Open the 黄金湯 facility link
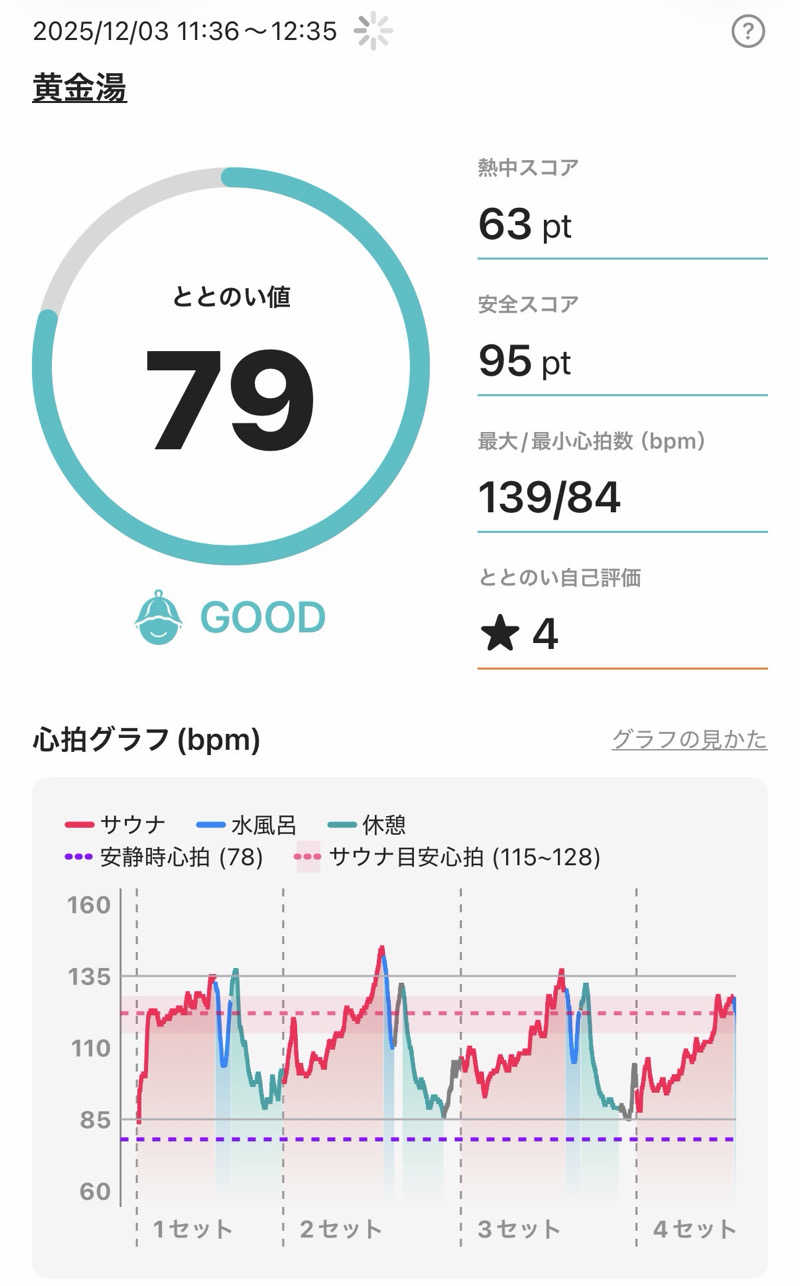The width and height of the screenshot is (800, 1286). (79, 89)
